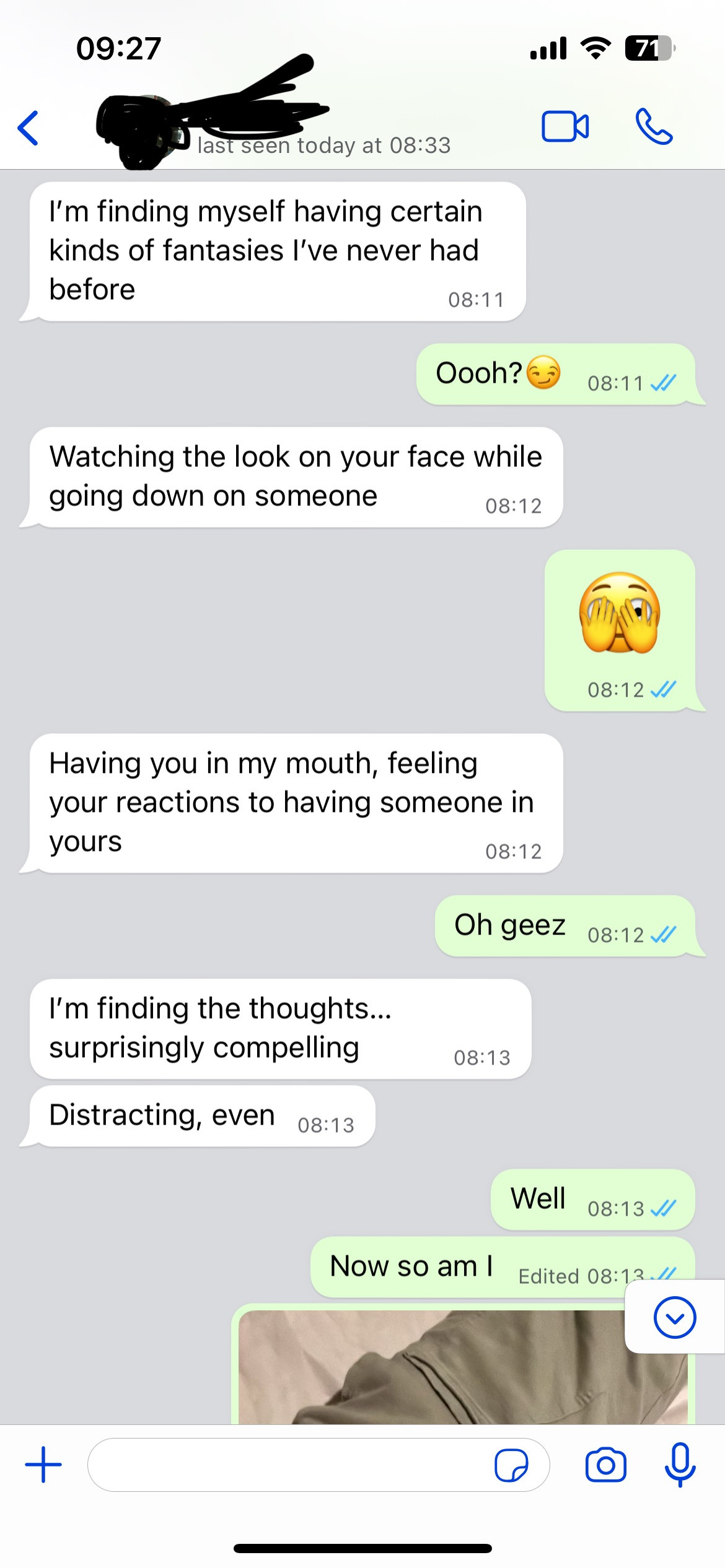Open the attachment plus menu
The height and width of the screenshot is (1568, 725).
pyautogui.click(x=43, y=1465)
